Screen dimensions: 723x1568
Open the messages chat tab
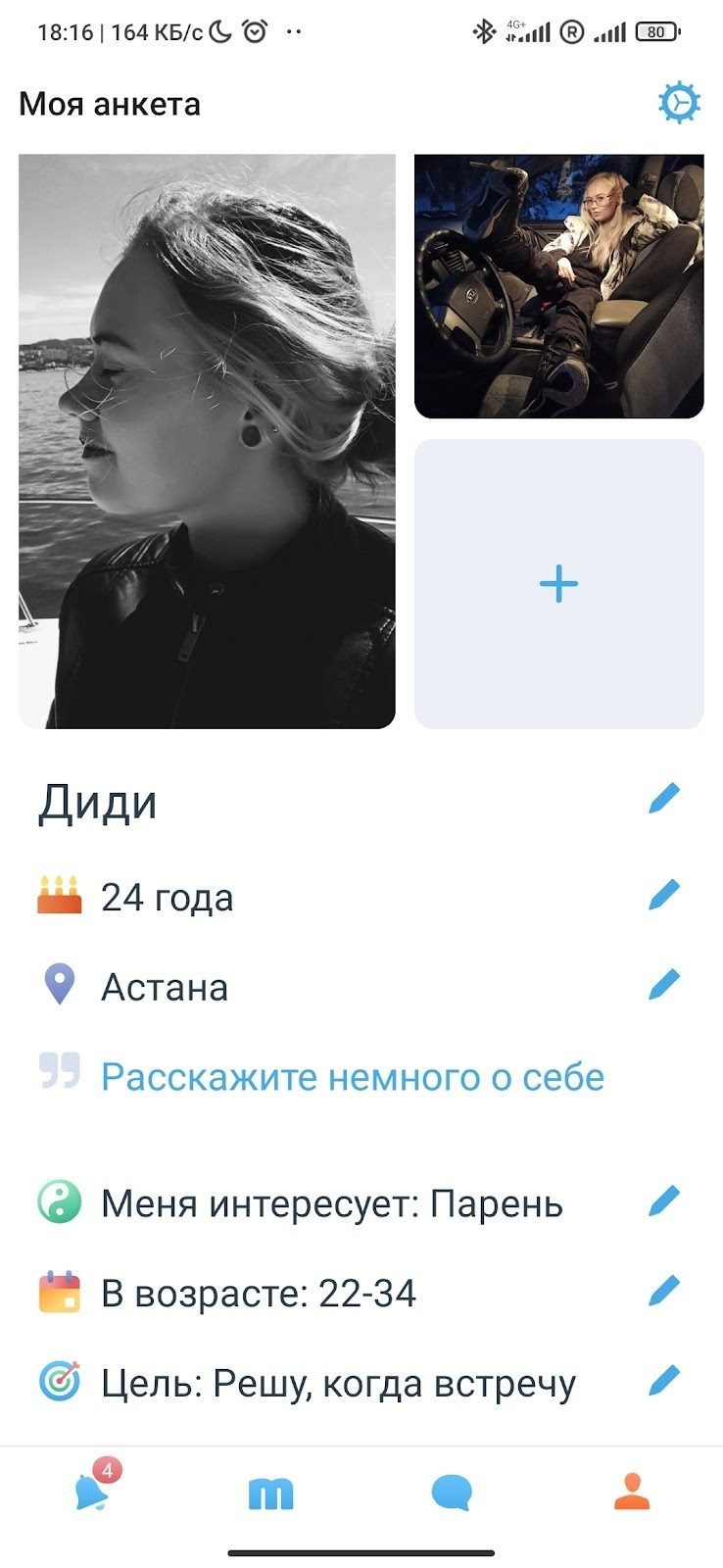[452, 1494]
